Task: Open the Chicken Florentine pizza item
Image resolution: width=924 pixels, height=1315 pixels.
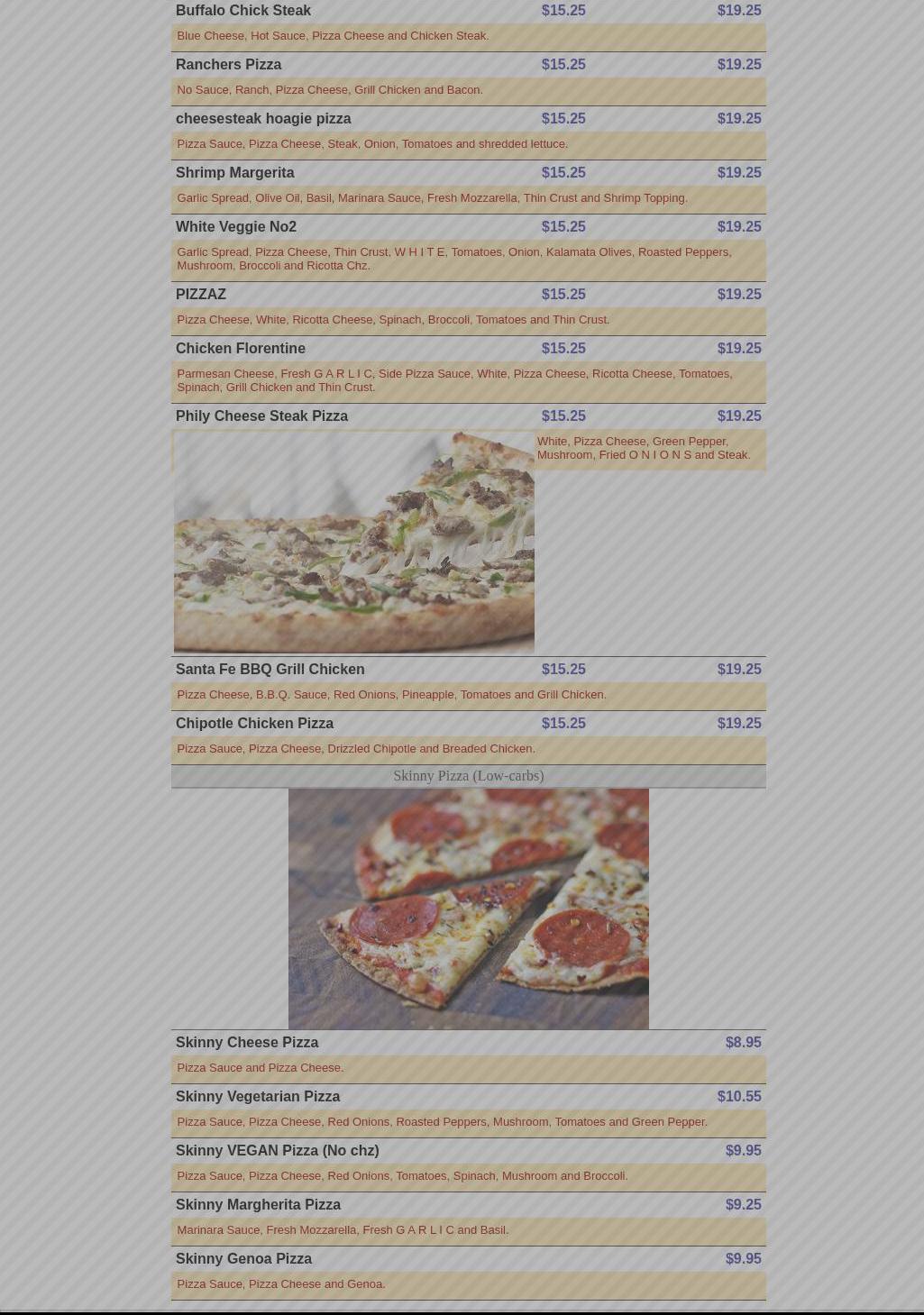Action: pyautogui.click(x=241, y=349)
